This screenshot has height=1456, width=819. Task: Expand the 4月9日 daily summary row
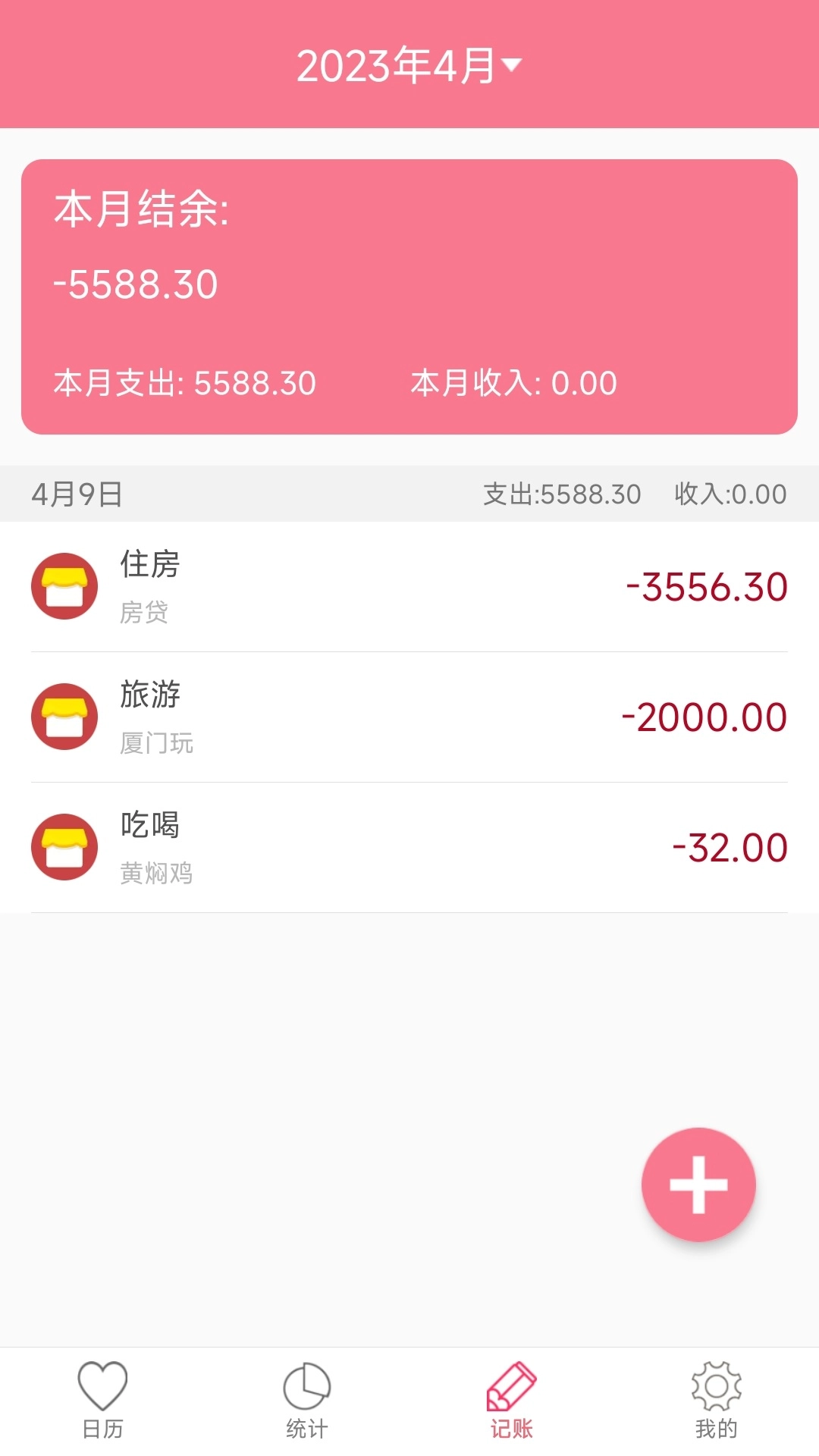[x=409, y=493]
